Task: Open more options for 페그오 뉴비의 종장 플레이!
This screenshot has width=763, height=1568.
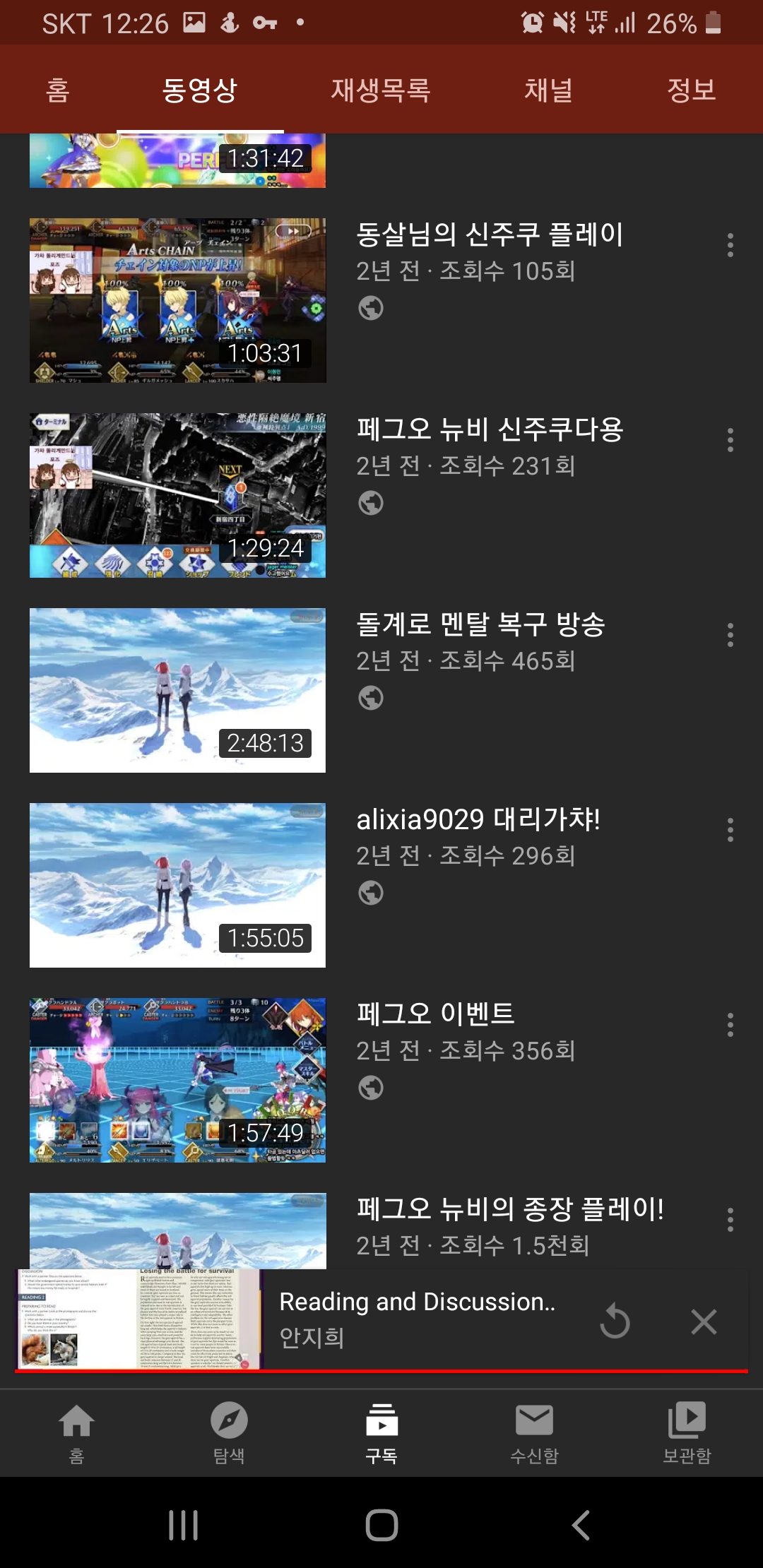Action: point(730,1220)
